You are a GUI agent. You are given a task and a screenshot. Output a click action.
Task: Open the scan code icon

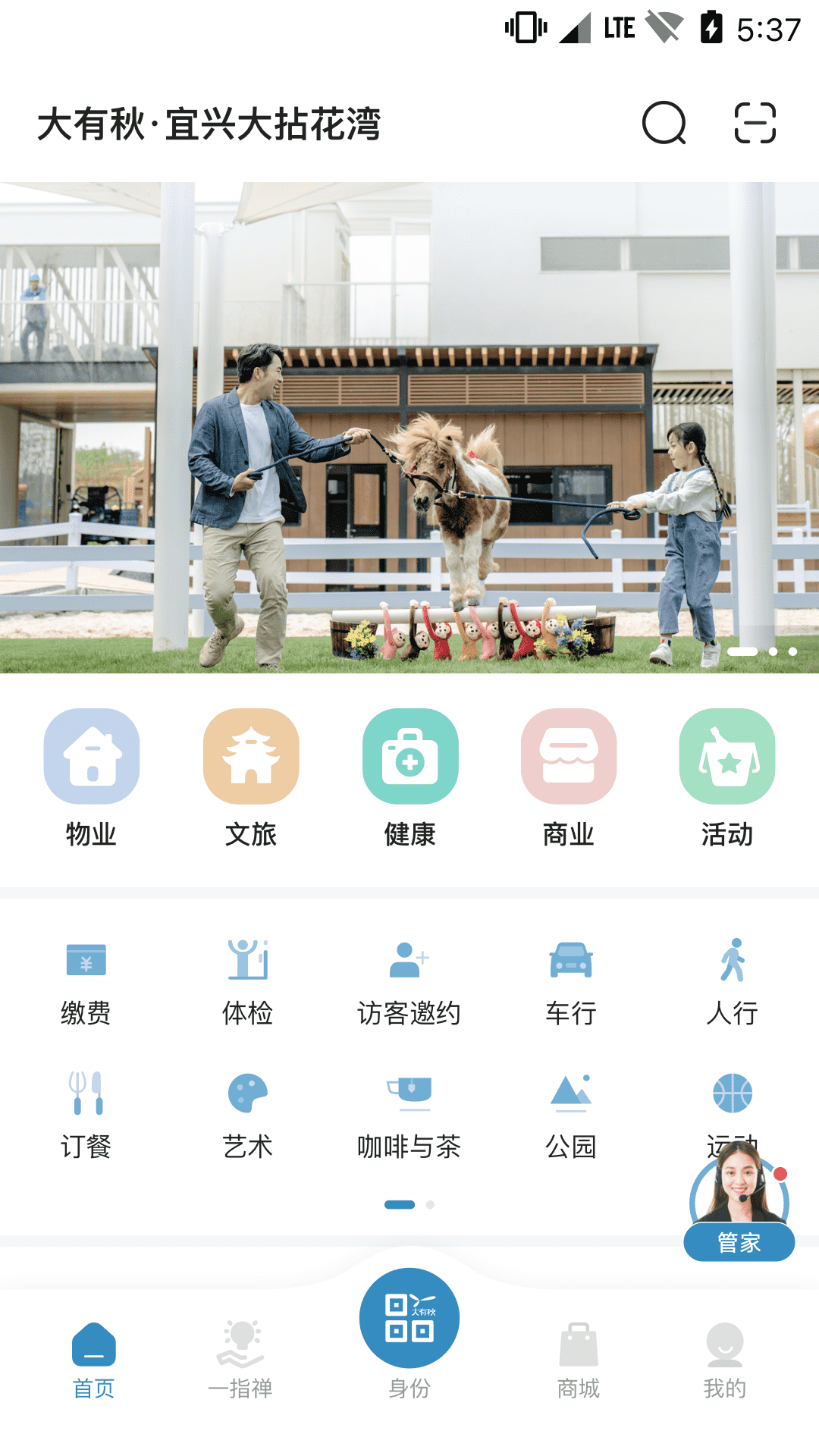tap(755, 123)
